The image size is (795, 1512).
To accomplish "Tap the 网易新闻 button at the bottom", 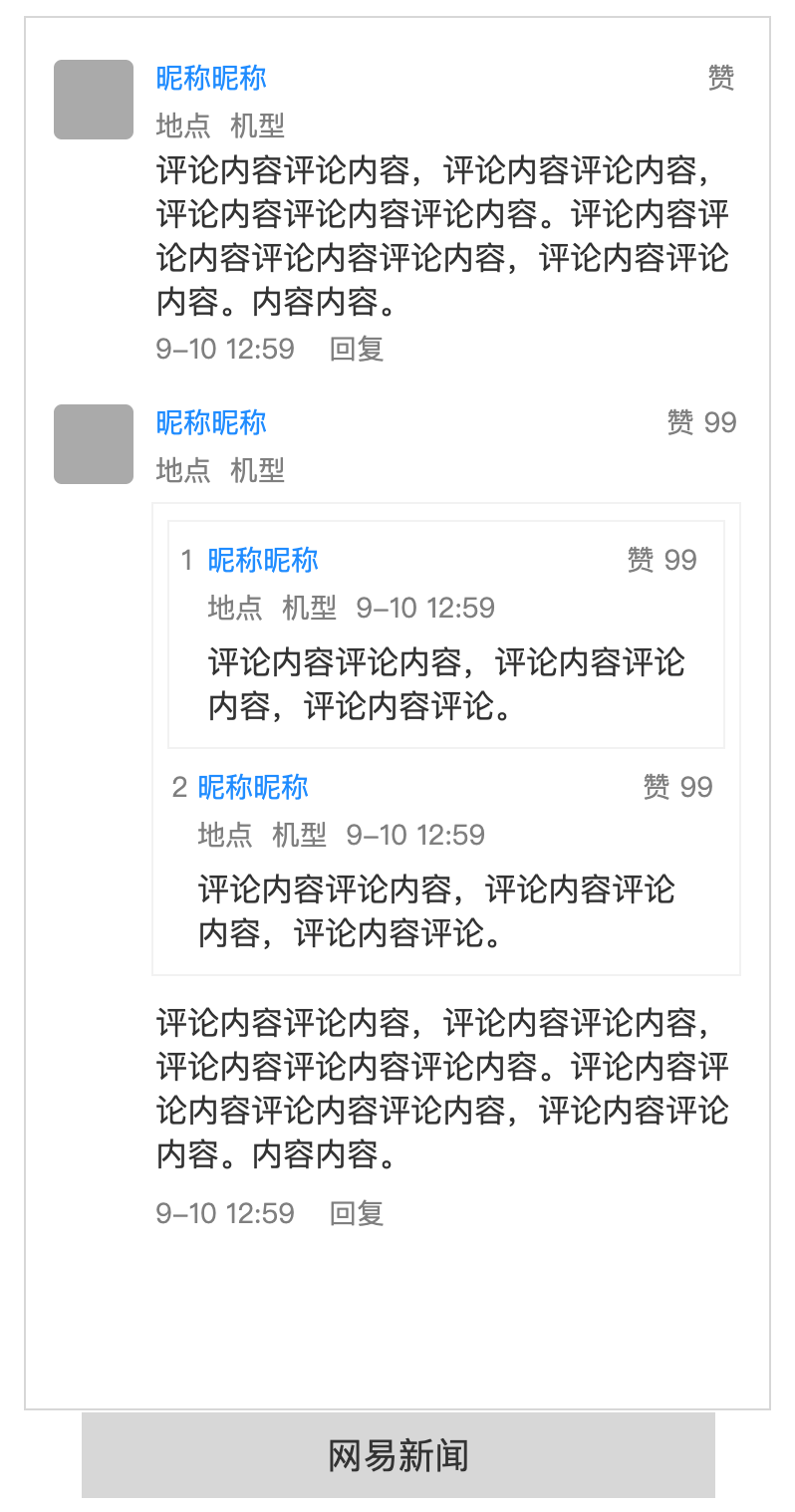I will [x=398, y=1455].
